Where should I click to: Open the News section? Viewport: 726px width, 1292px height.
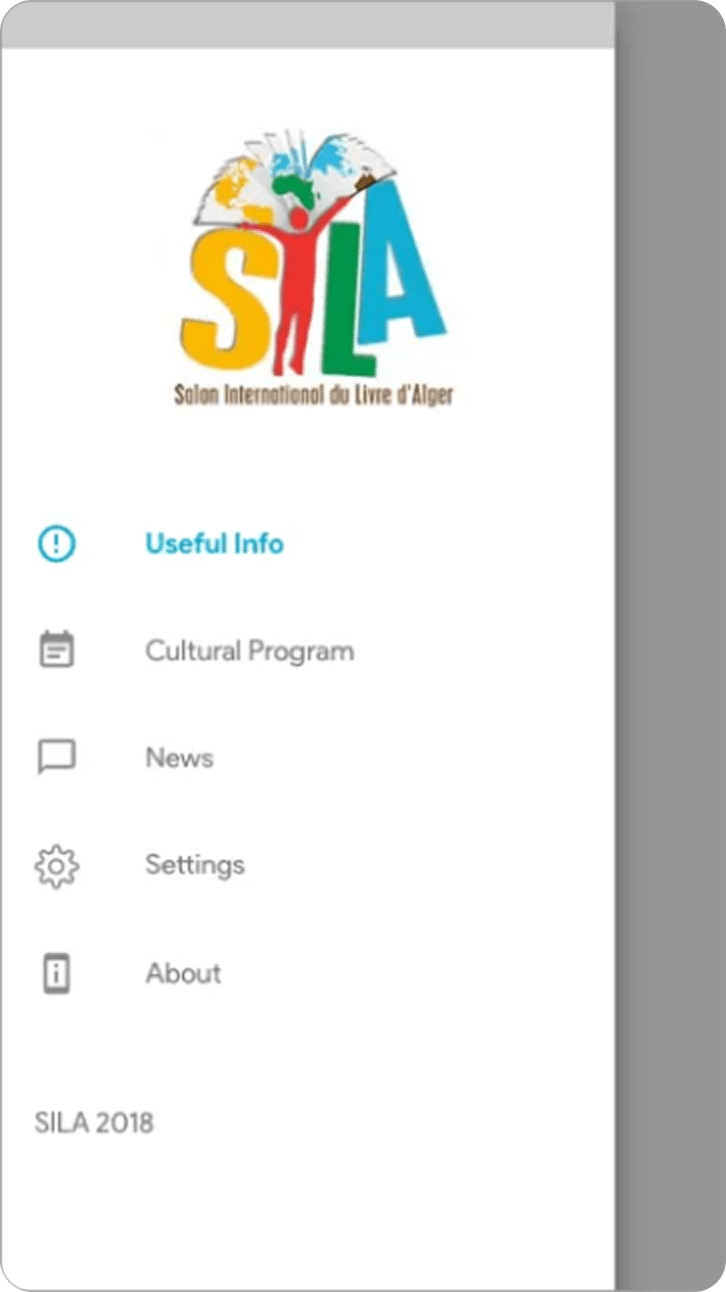179,758
